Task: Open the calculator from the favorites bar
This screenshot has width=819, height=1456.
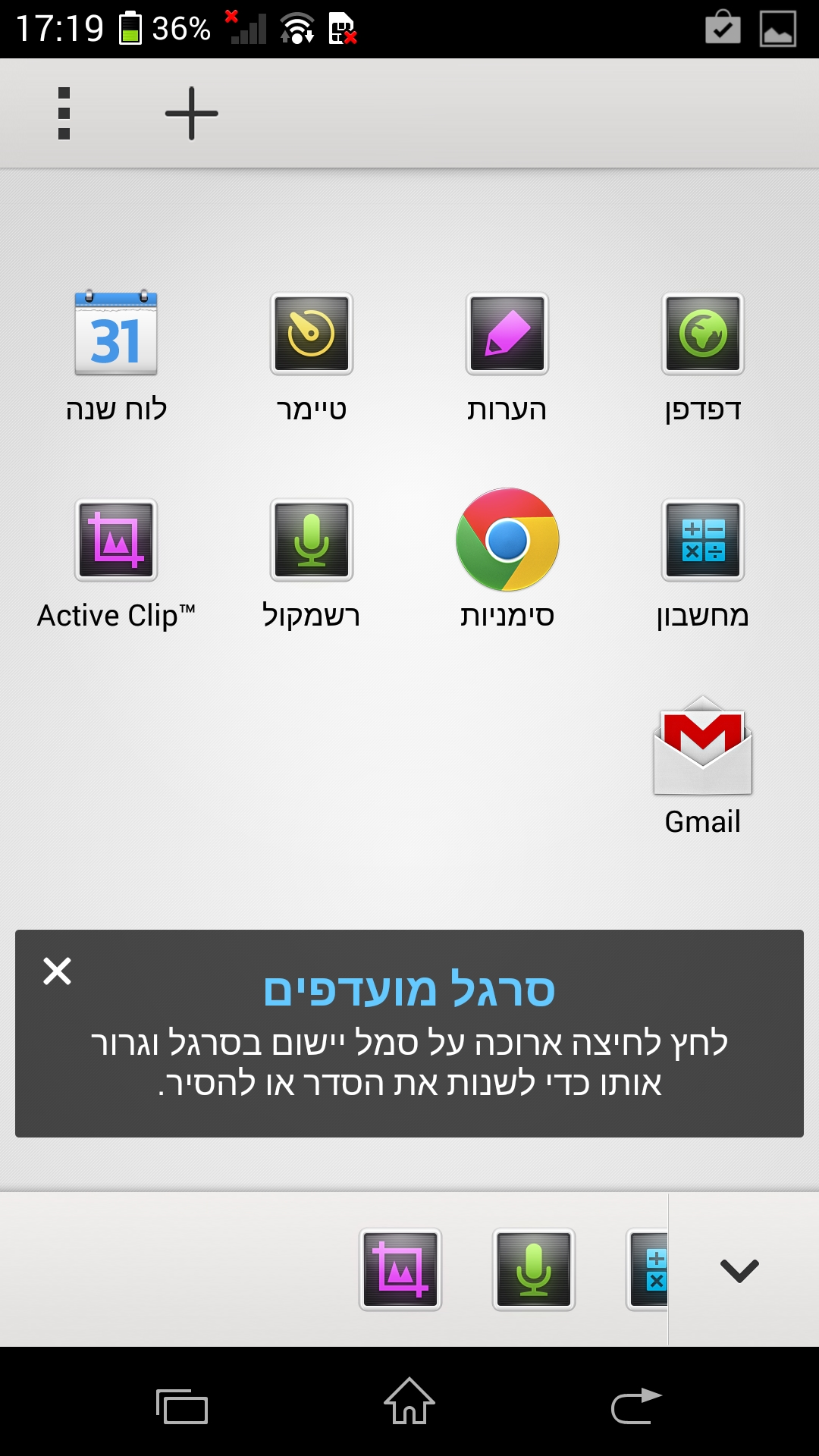Action: coord(649,1269)
